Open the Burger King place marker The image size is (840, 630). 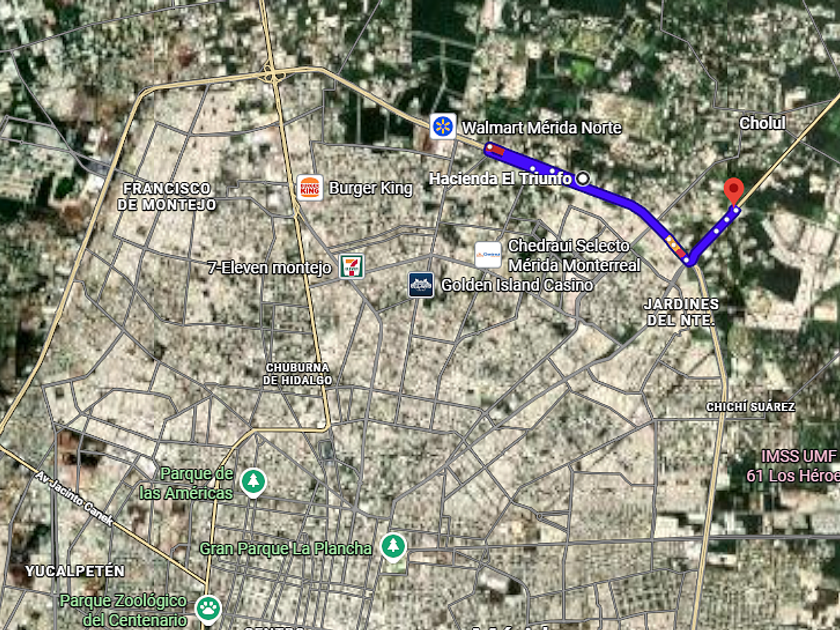tap(309, 187)
